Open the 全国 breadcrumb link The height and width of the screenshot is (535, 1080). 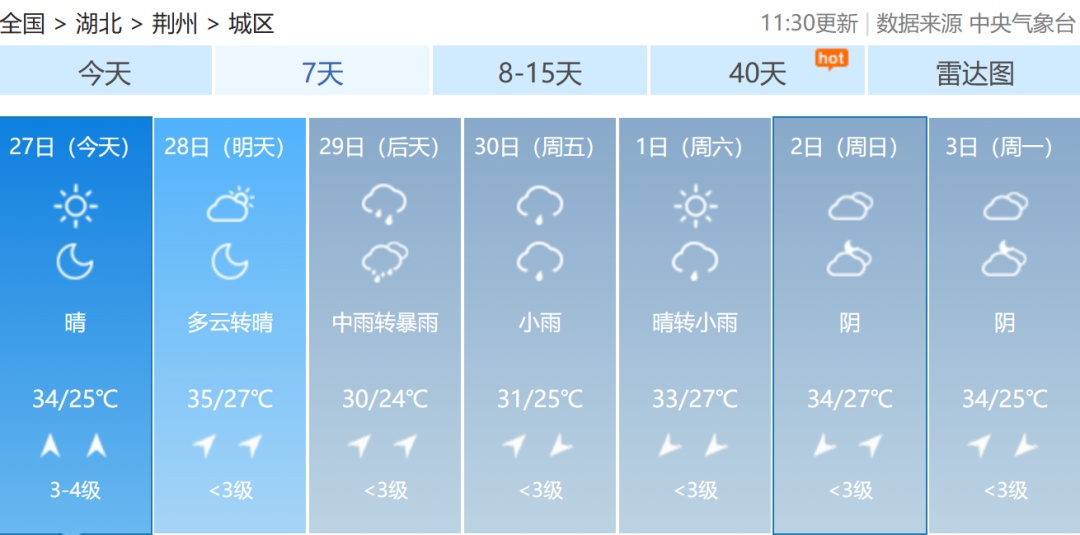point(23,24)
